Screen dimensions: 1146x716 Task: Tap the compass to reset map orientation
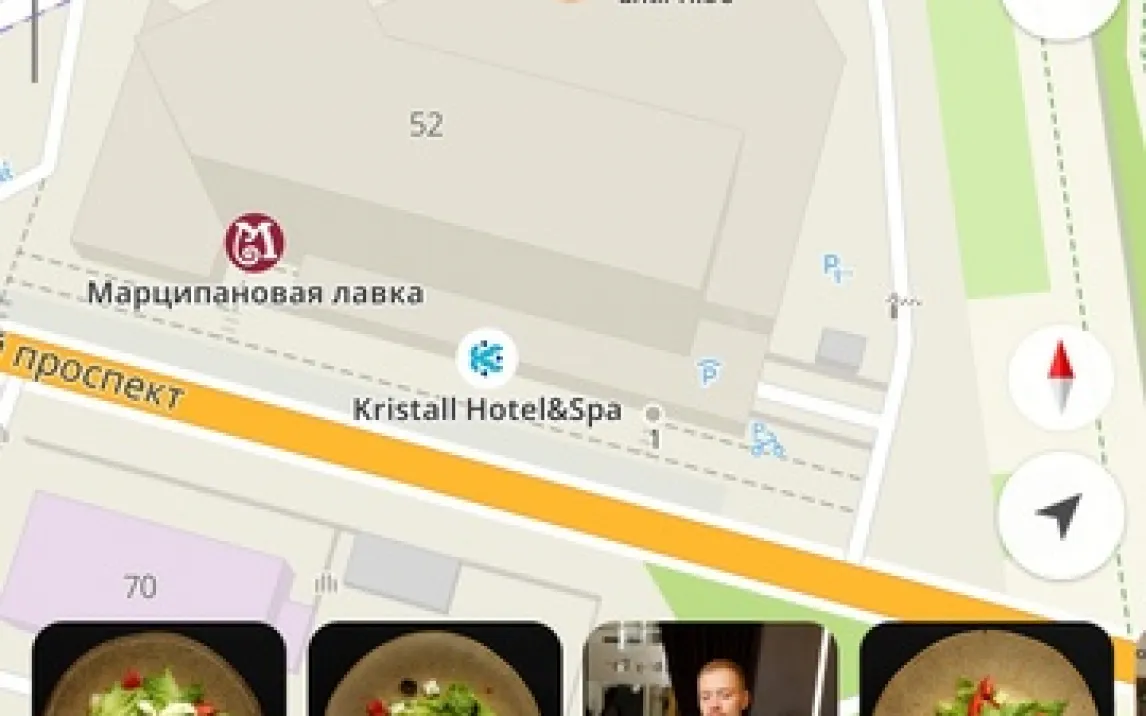[1060, 378]
